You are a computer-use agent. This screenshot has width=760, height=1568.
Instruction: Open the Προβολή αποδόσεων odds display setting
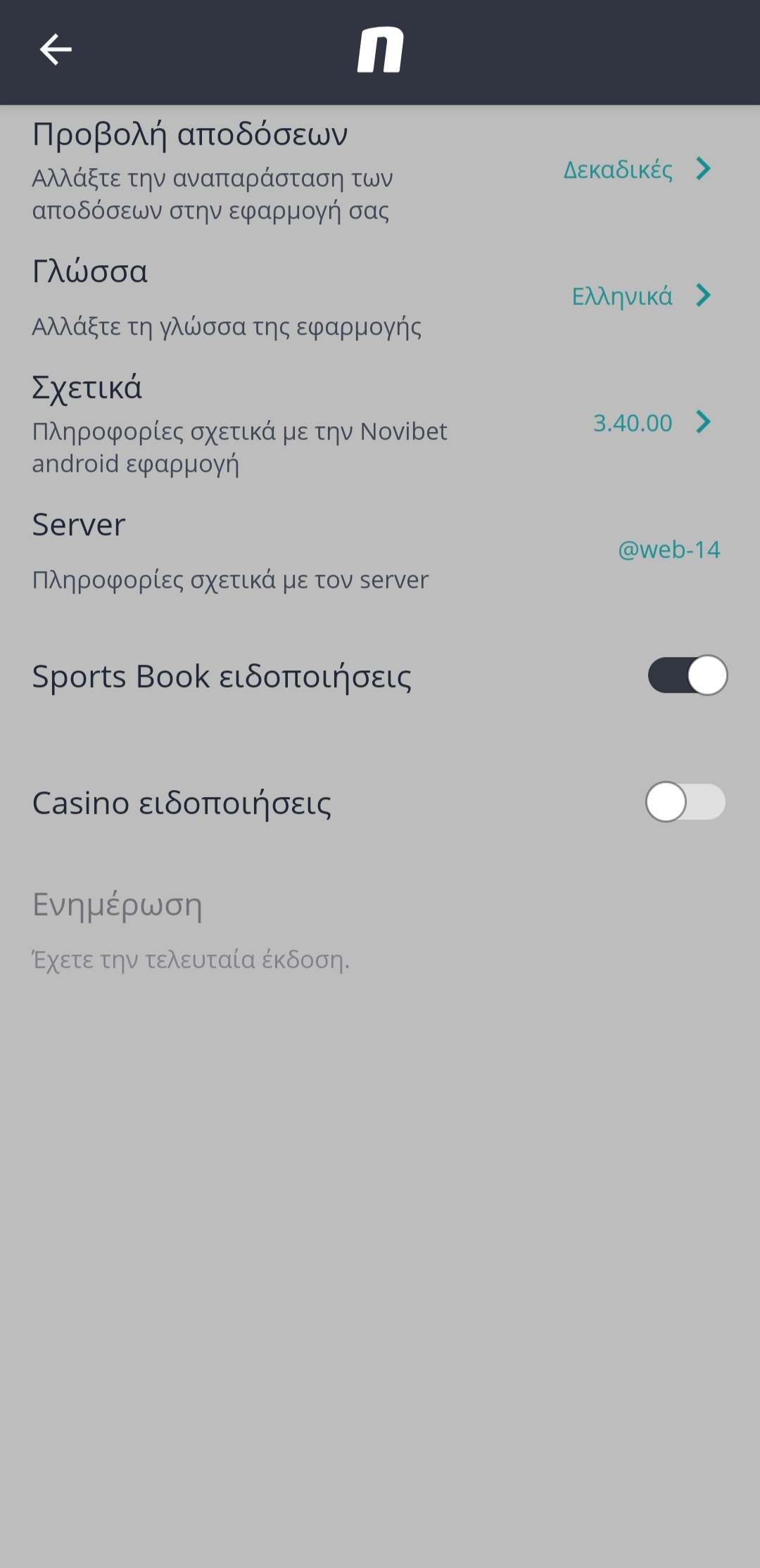380,170
